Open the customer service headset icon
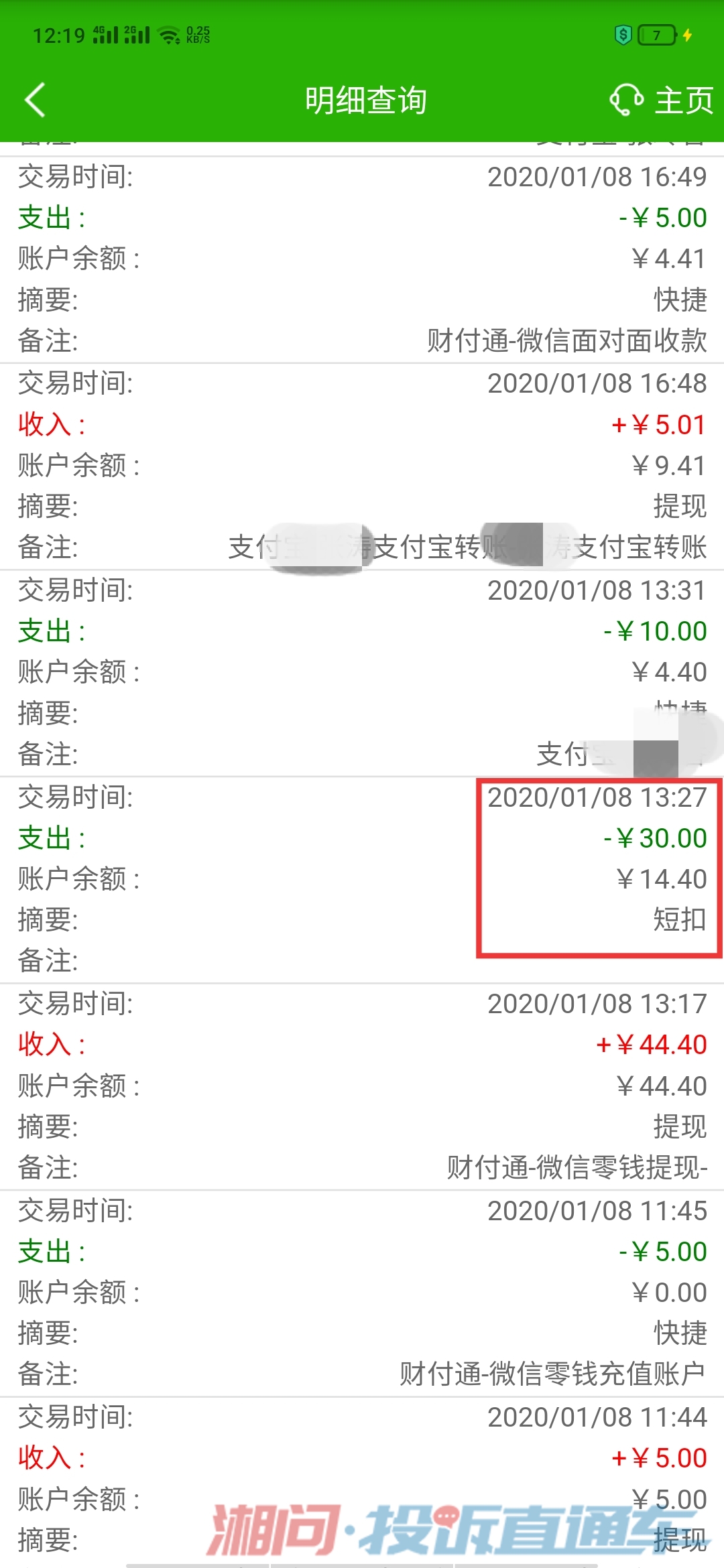Screen dimensions: 724x1568 coord(627,100)
